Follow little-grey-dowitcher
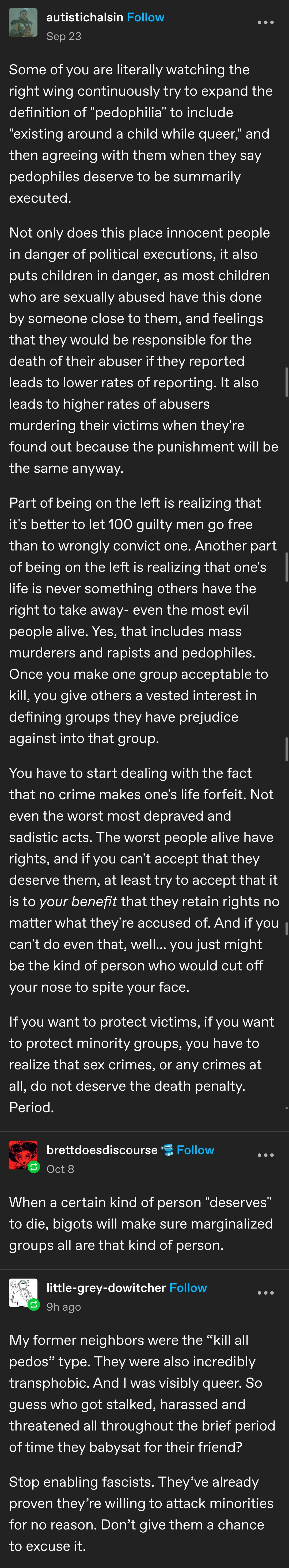This screenshot has height=1568, width=289. tap(188, 1287)
